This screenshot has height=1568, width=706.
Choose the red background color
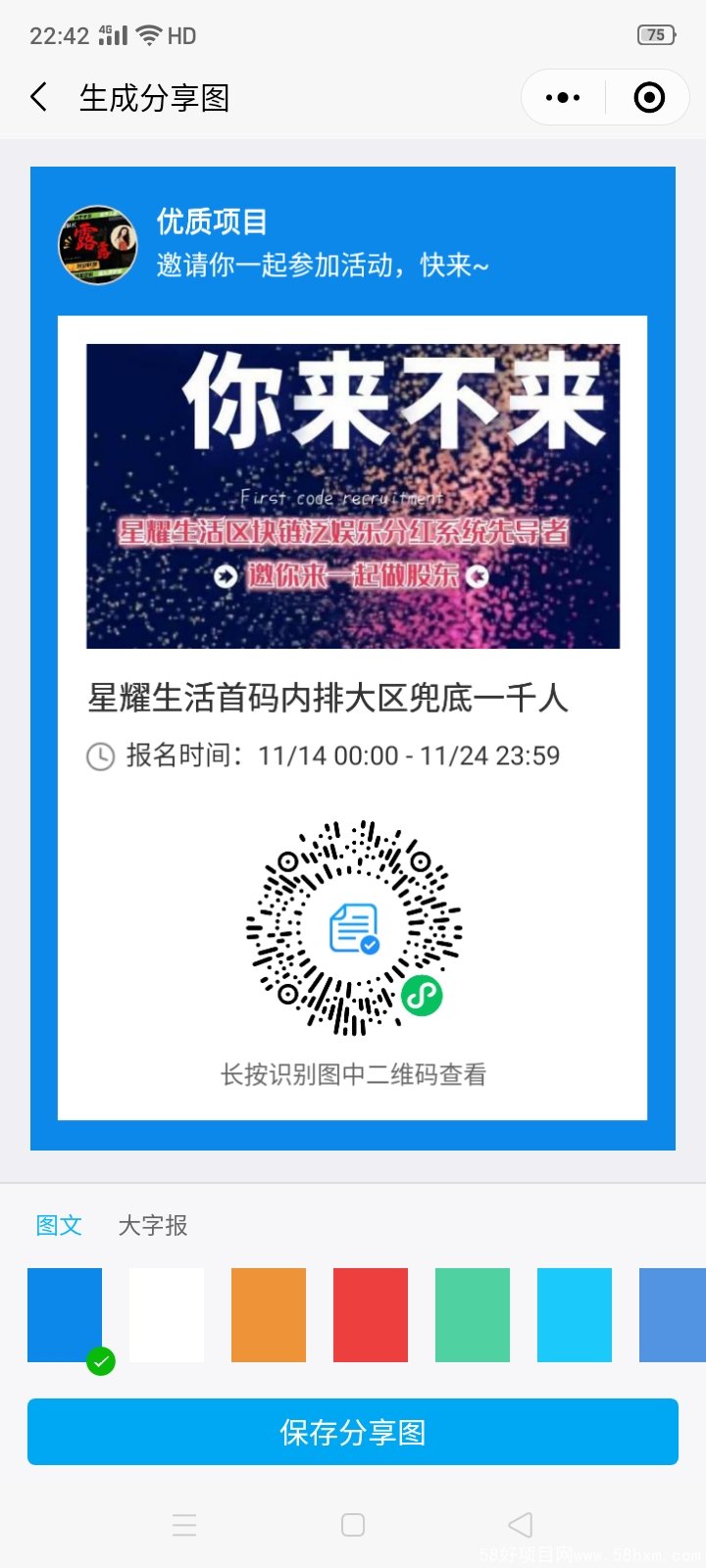(x=371, y=1315)
